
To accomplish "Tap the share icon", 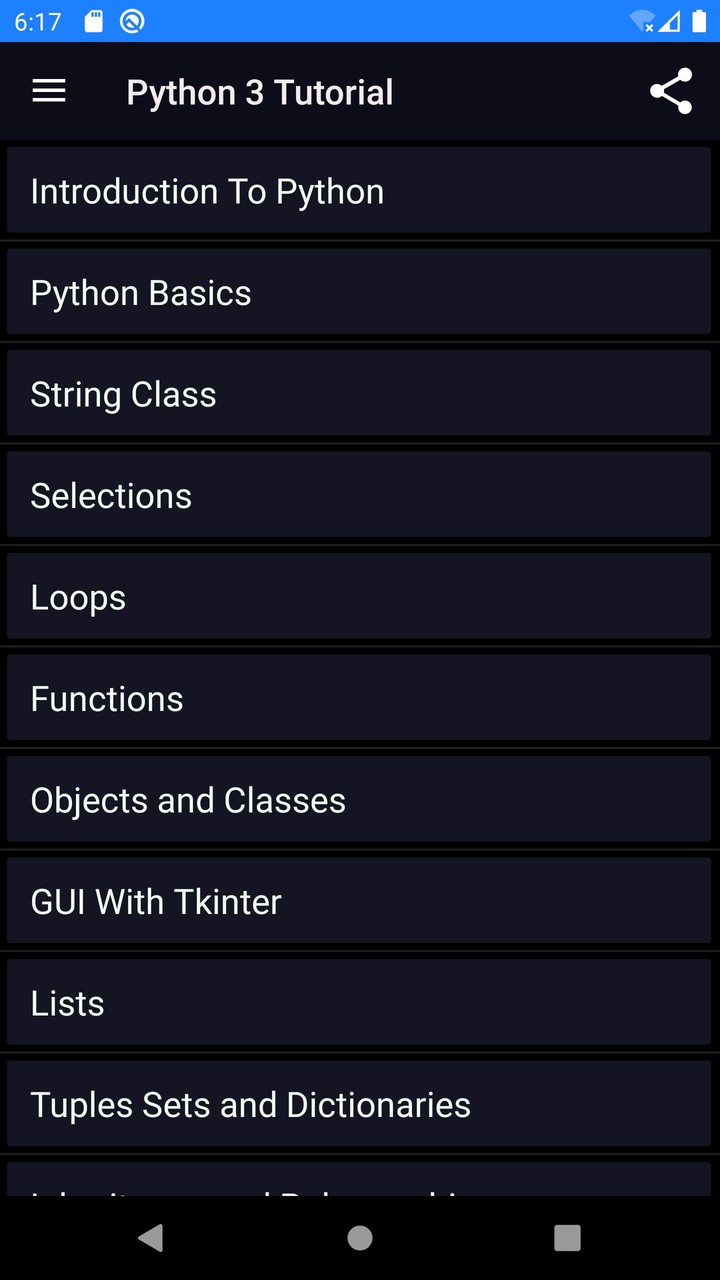I will [670, 91].
